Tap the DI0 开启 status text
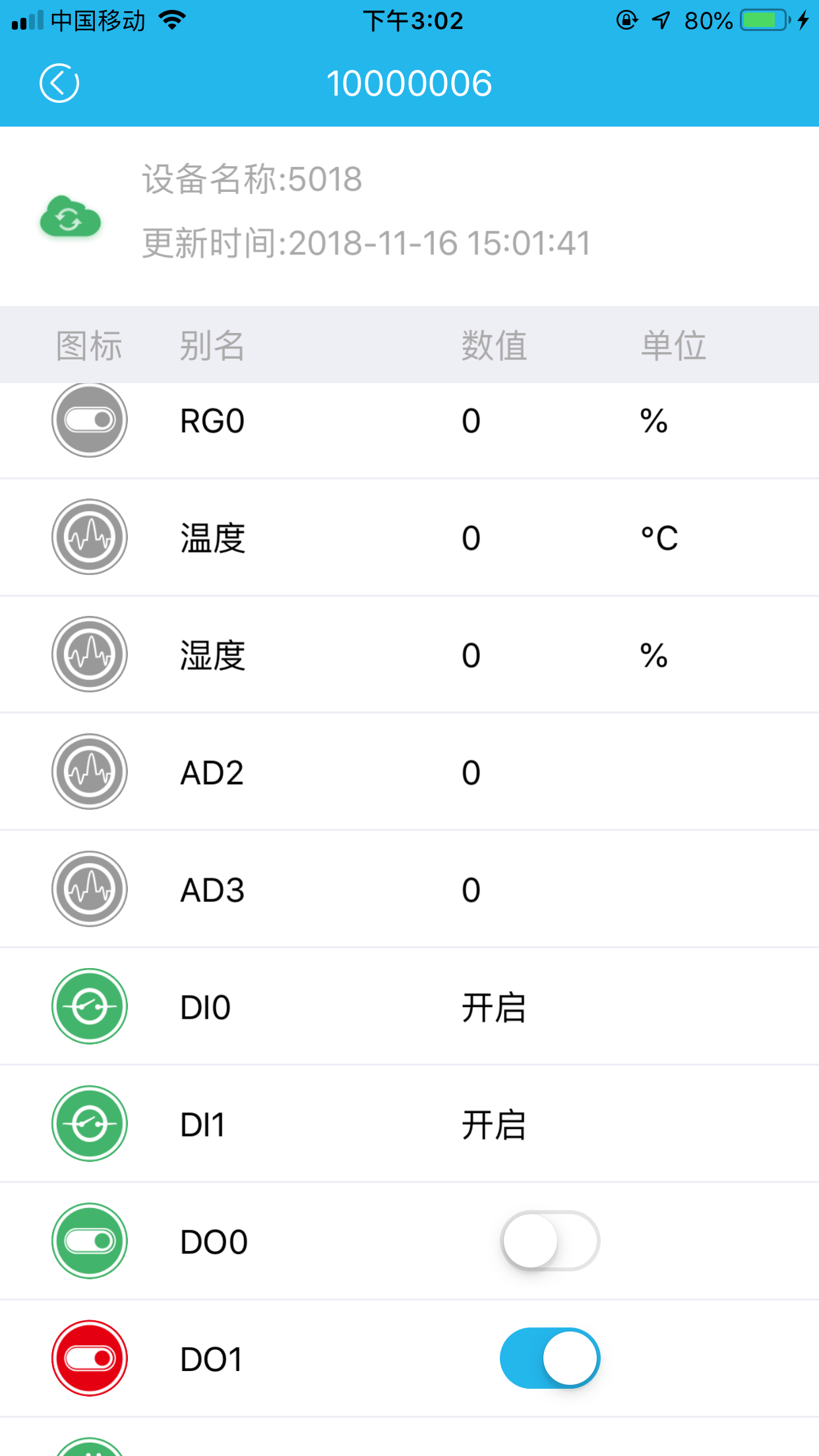819x1456 pixels. pyautogui.click(x=492, y=1007)
